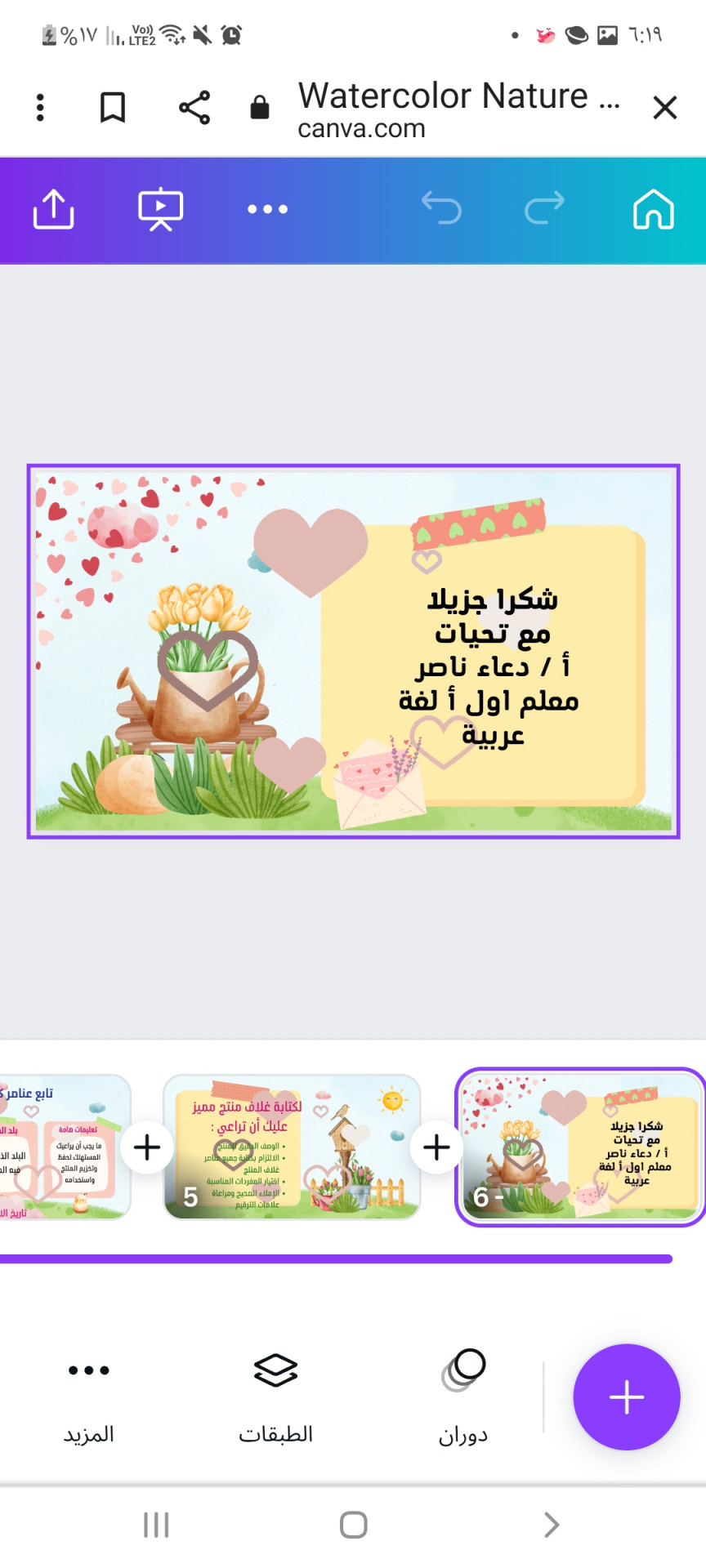706x1568 pixels.
Task: Tap the purple plus add button
Action: (x=627, y=1396)
